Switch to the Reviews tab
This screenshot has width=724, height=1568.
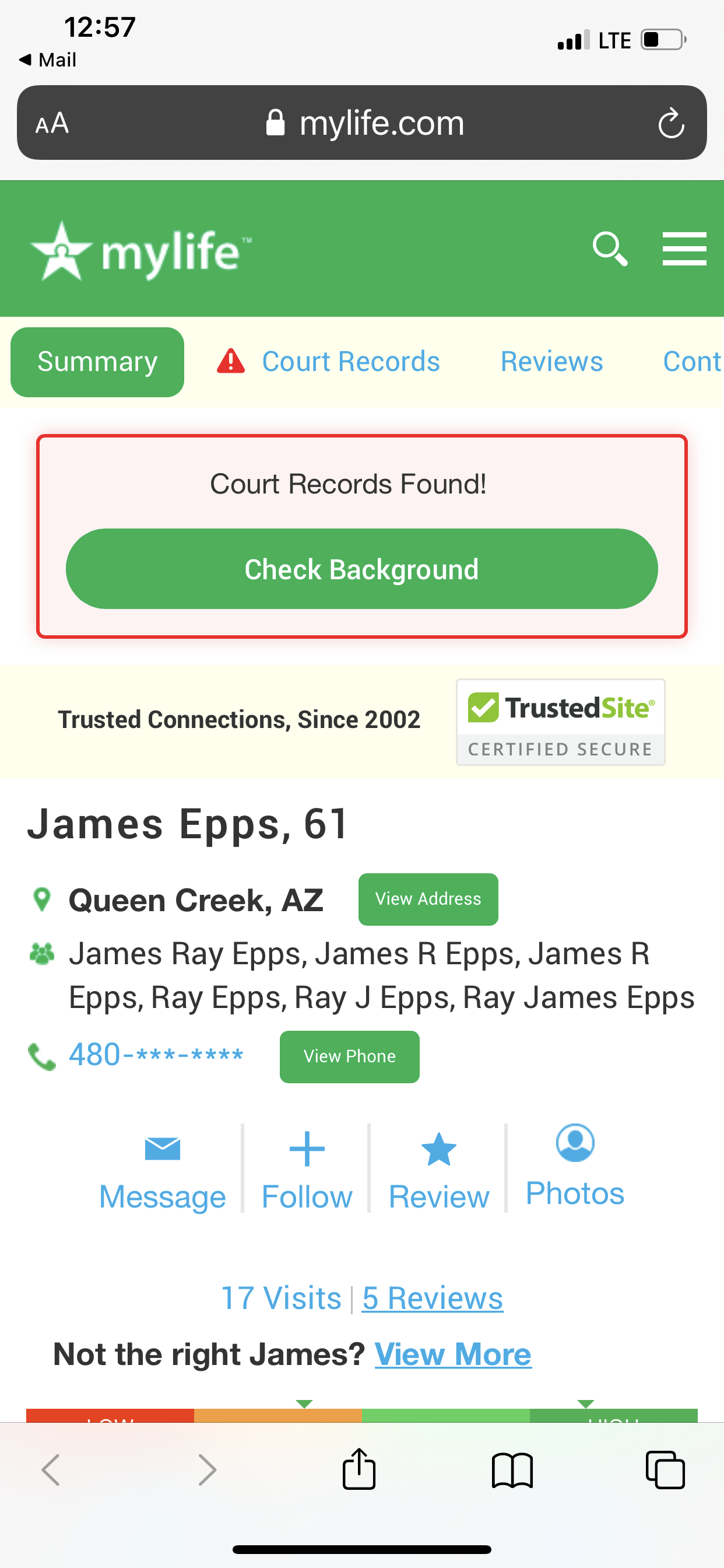coord(551,362)
